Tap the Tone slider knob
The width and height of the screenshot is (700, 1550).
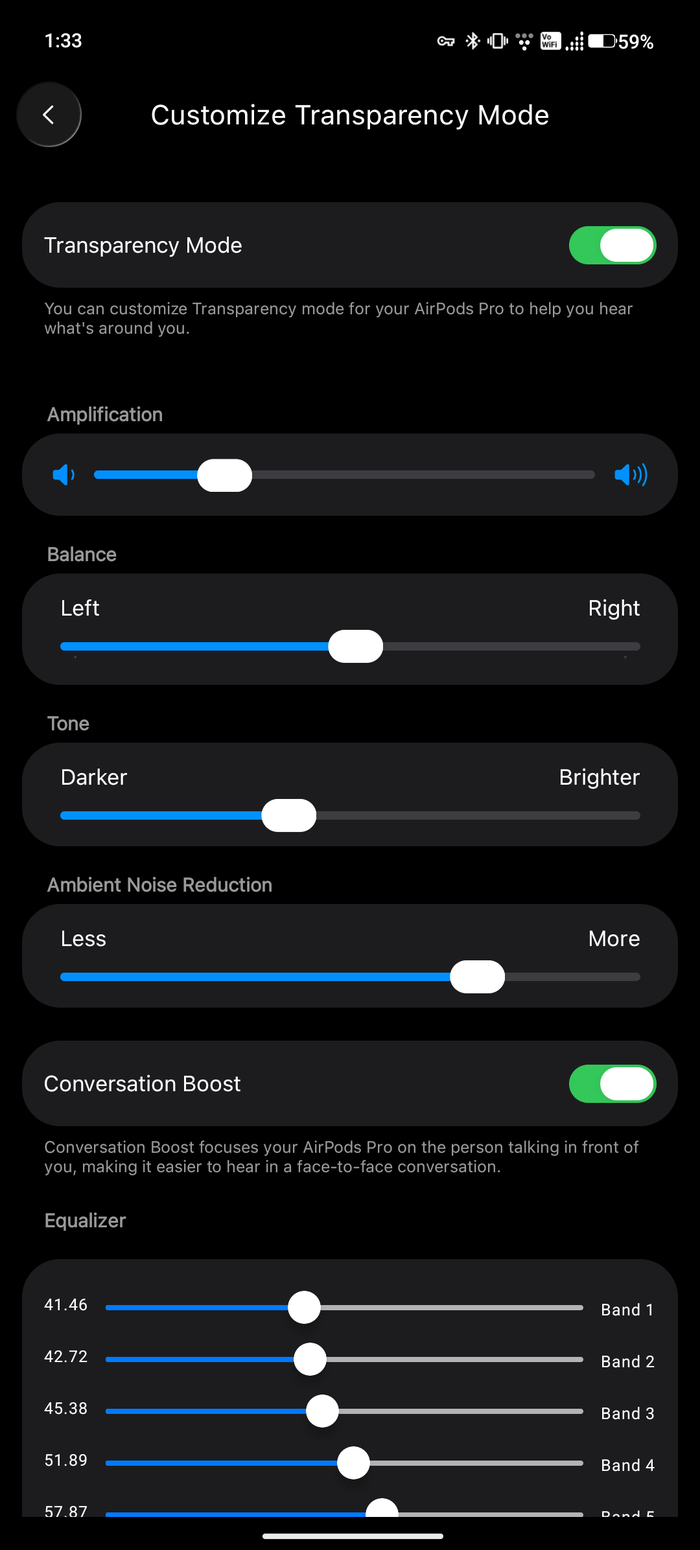(x=288, y=815)
